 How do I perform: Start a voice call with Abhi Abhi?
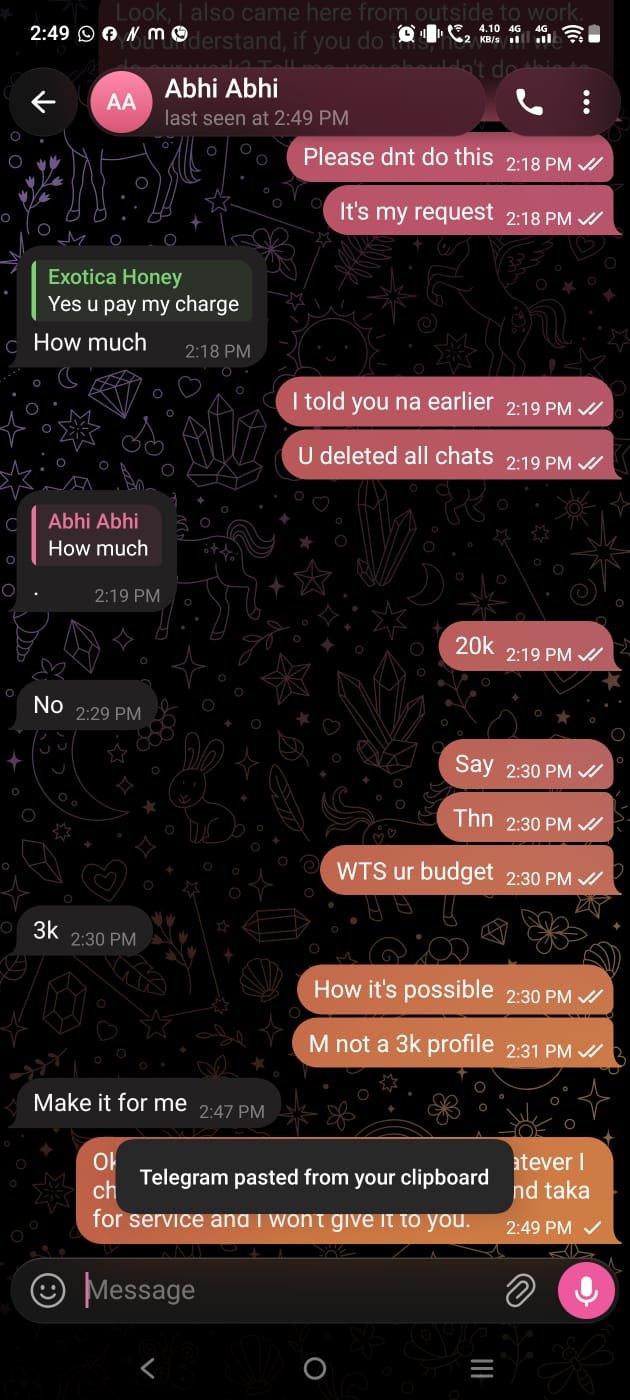point(529,102)
